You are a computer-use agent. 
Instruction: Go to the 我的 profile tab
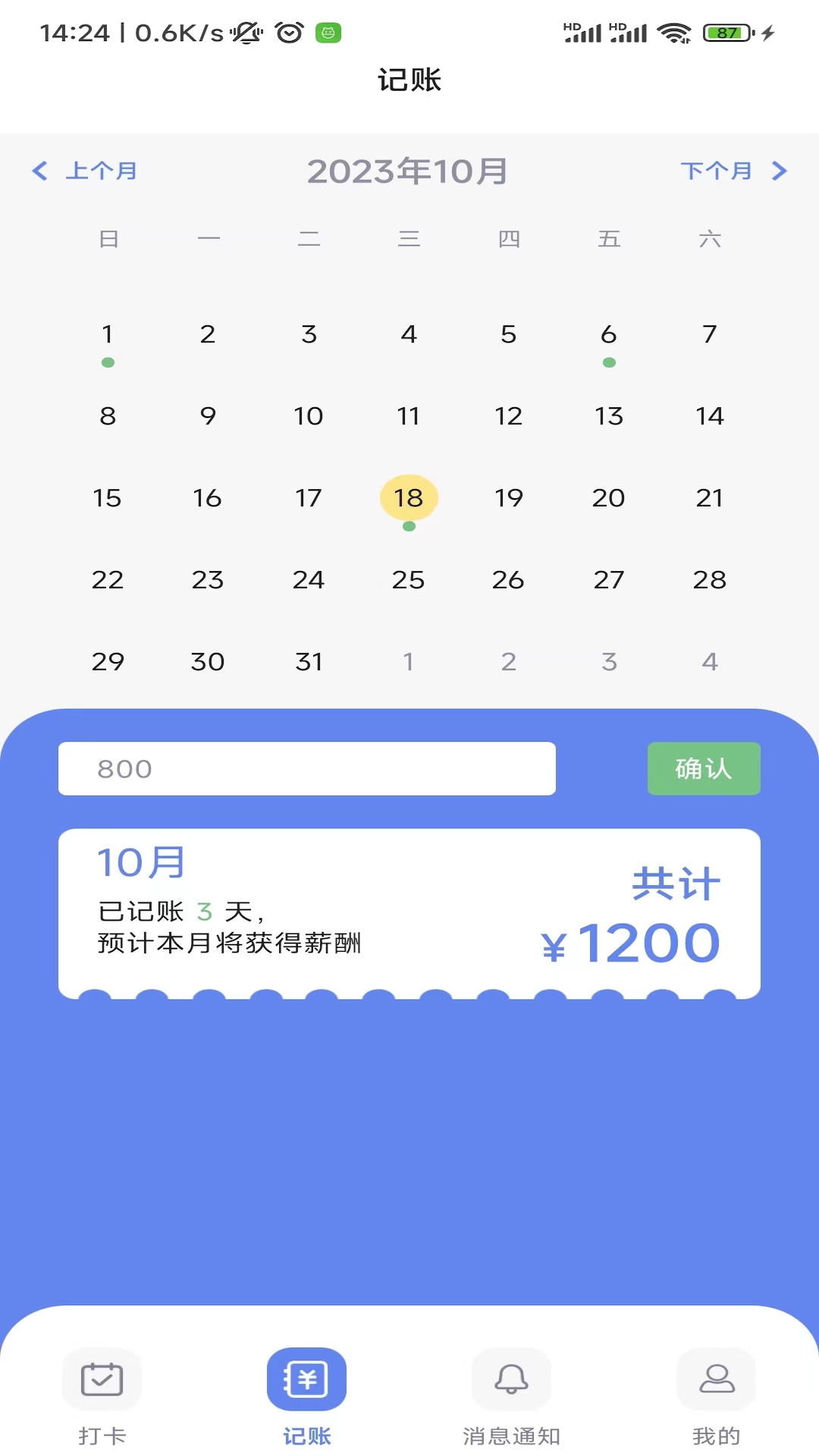716,1396
